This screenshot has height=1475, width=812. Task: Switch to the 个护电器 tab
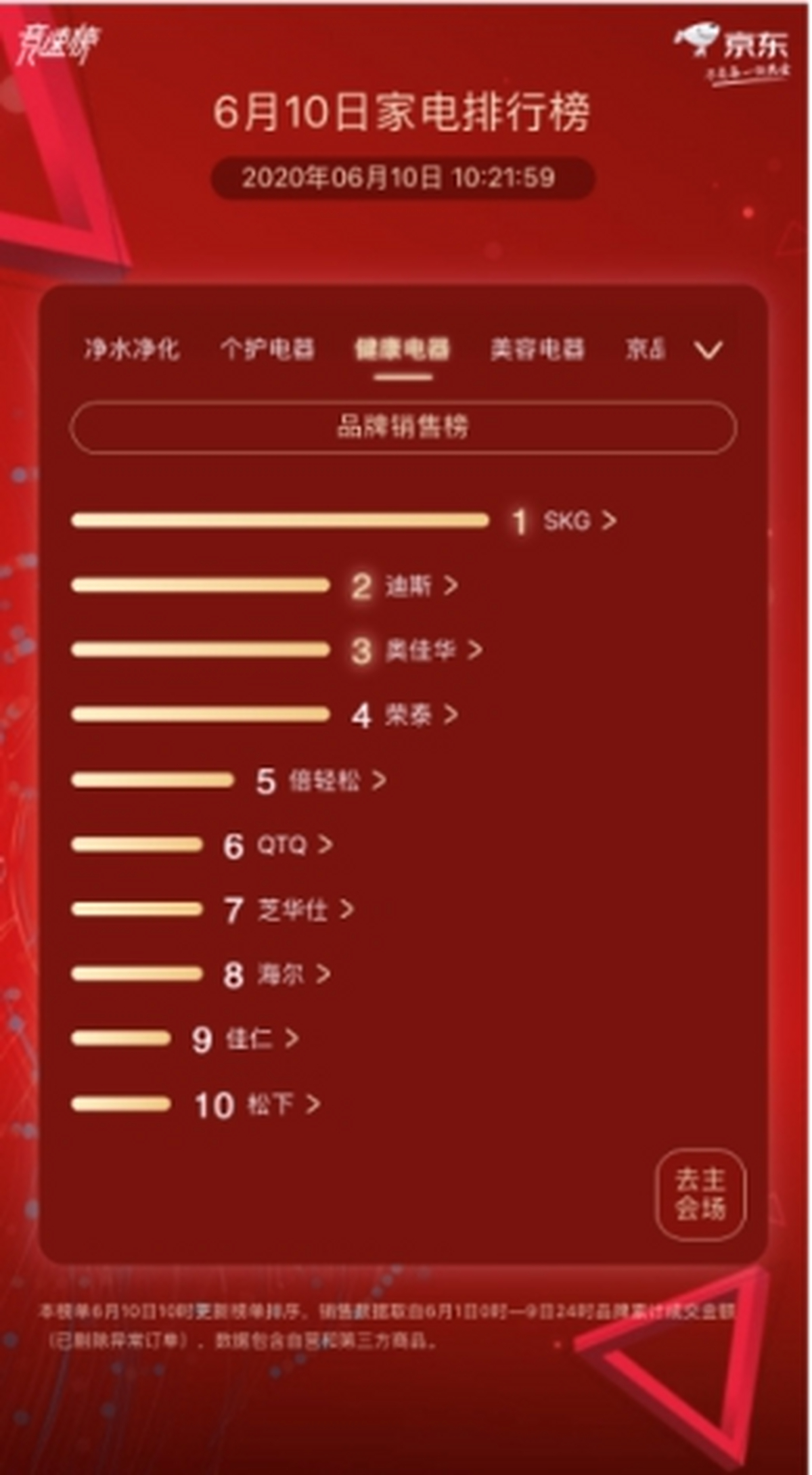point(267,349)
